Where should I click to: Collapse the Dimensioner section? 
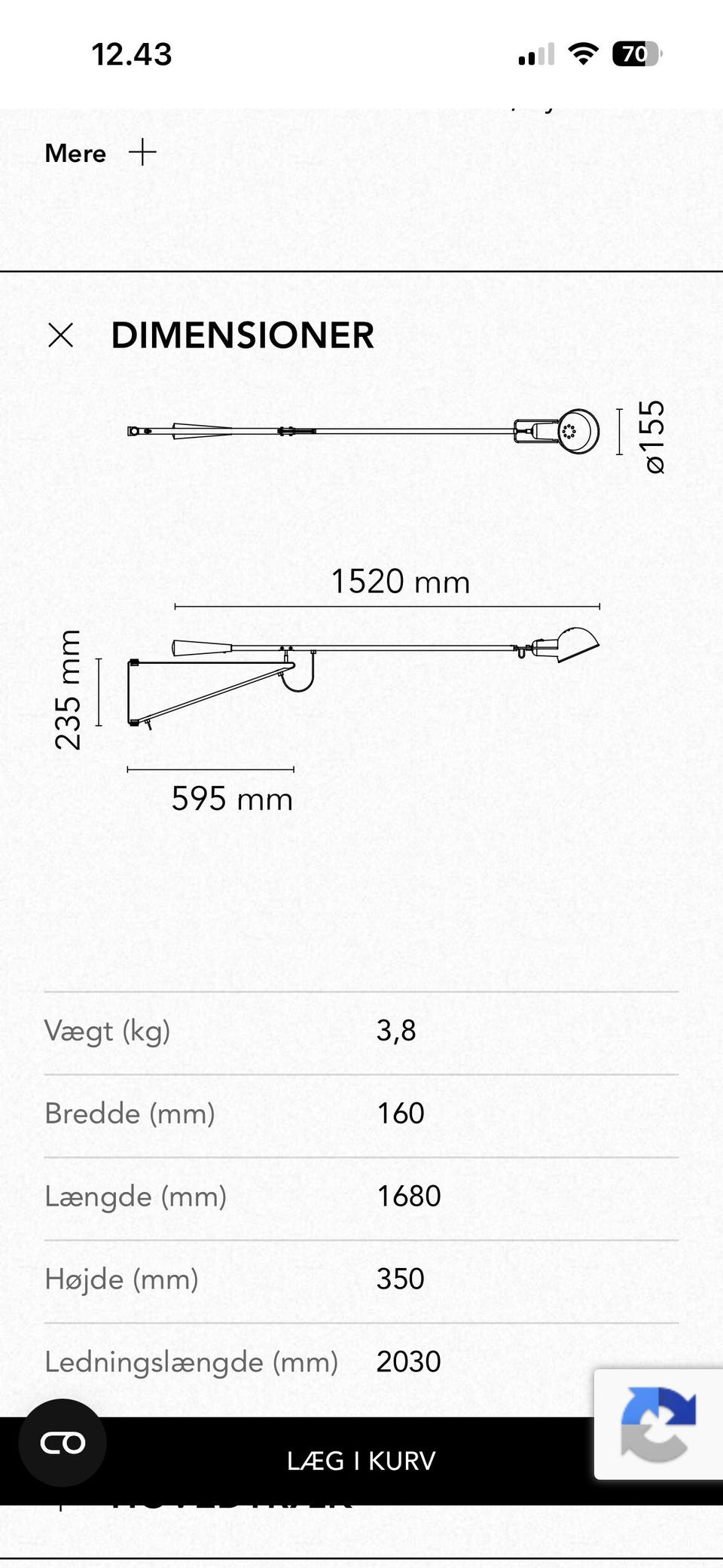click(60, 335)
